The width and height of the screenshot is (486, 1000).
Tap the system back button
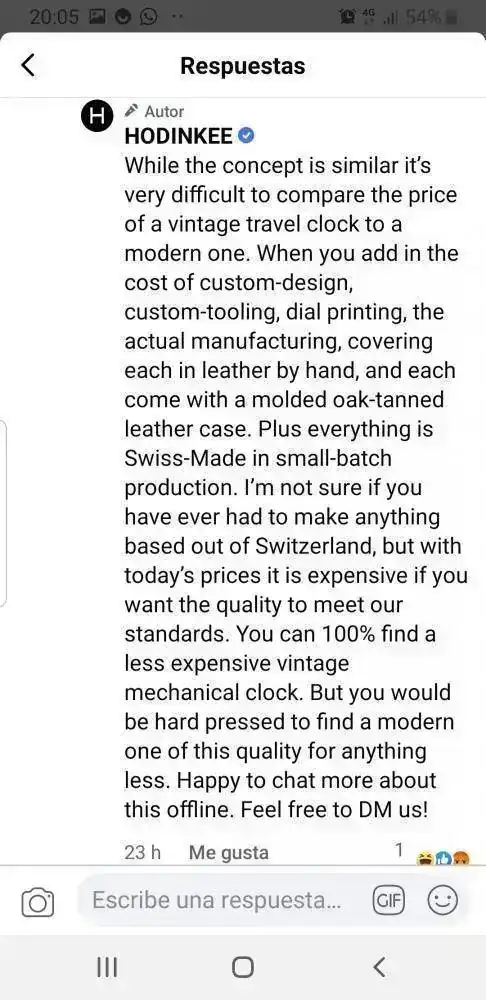(x=379, y=967)
